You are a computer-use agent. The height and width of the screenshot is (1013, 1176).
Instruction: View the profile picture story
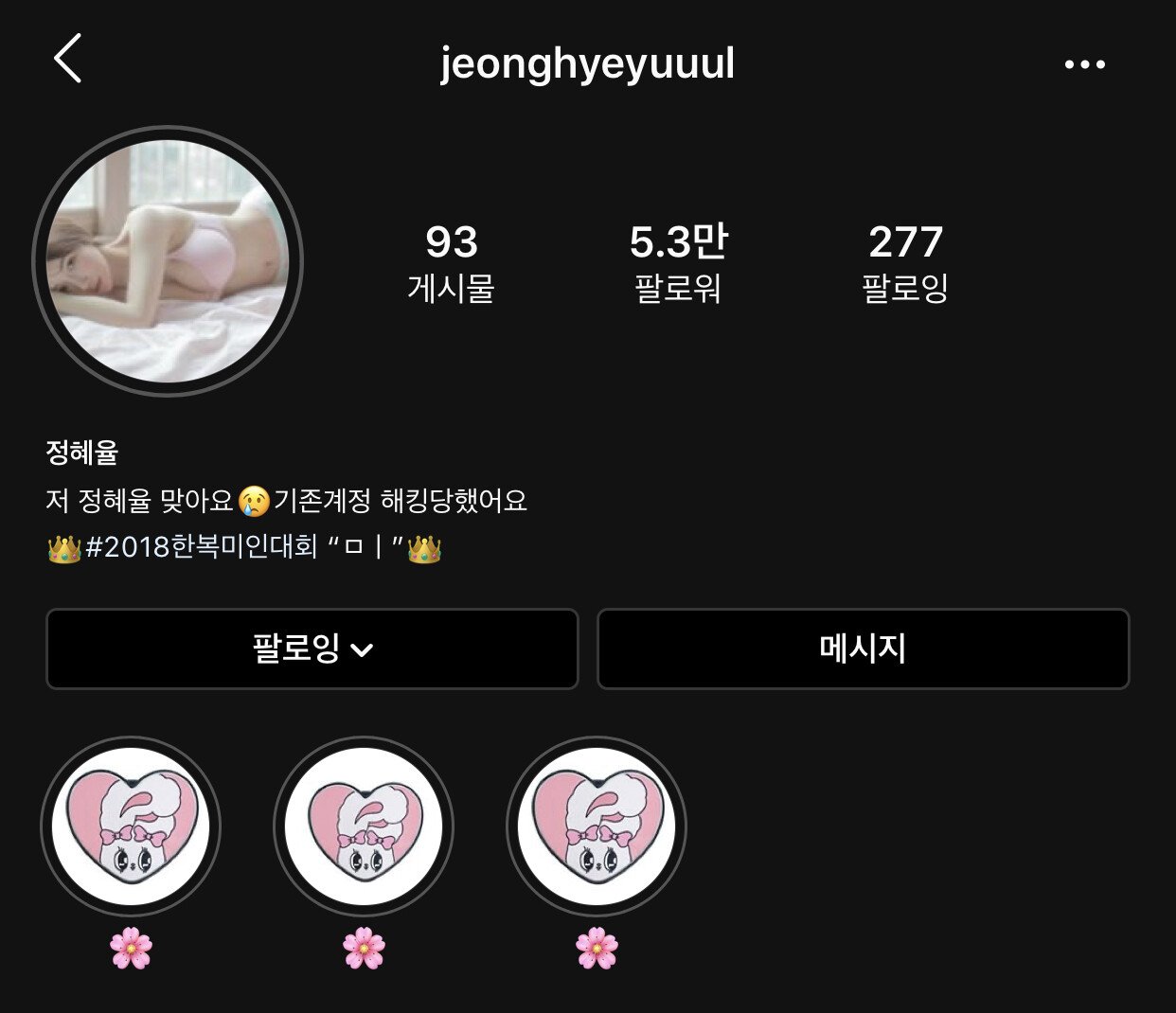tap(168, 261)
